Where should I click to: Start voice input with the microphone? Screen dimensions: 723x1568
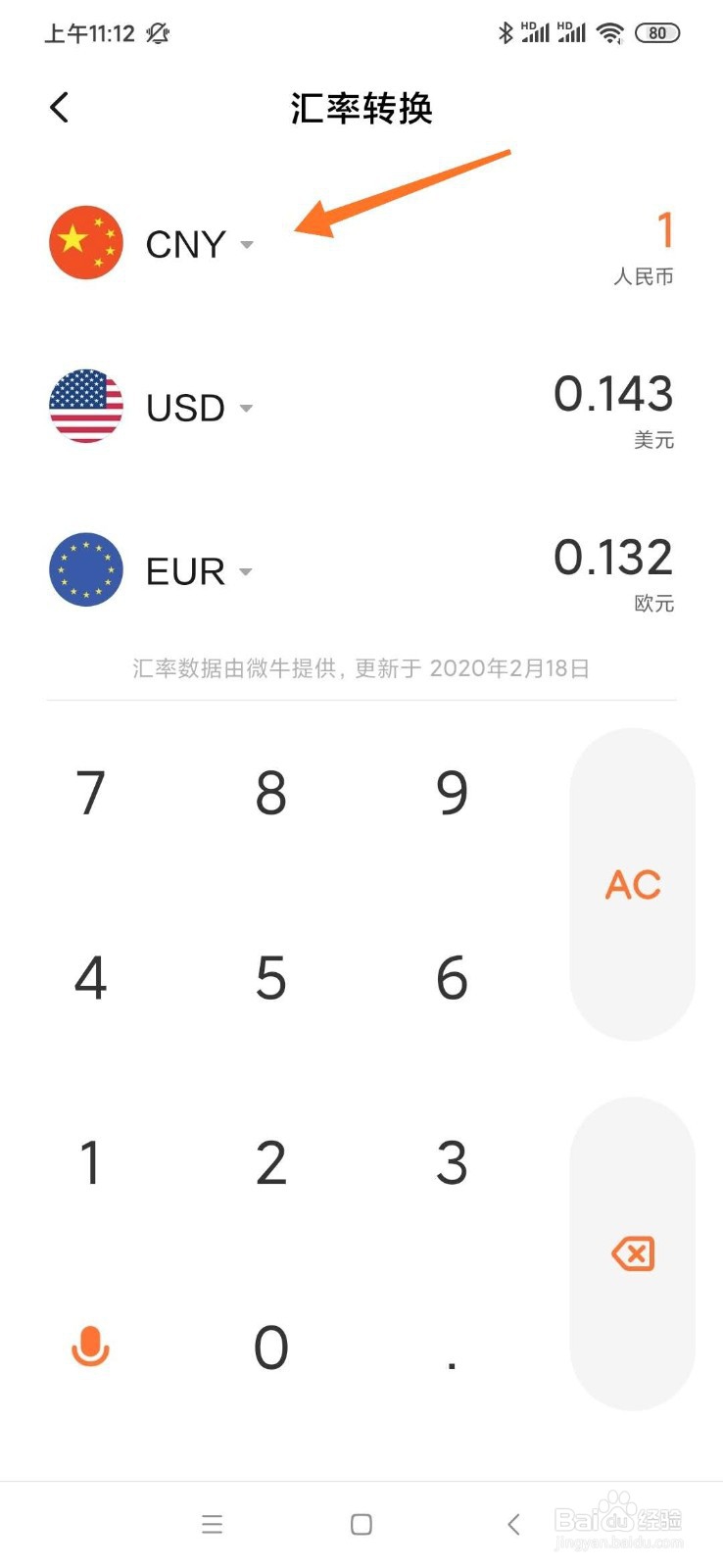coord(90,1347)
